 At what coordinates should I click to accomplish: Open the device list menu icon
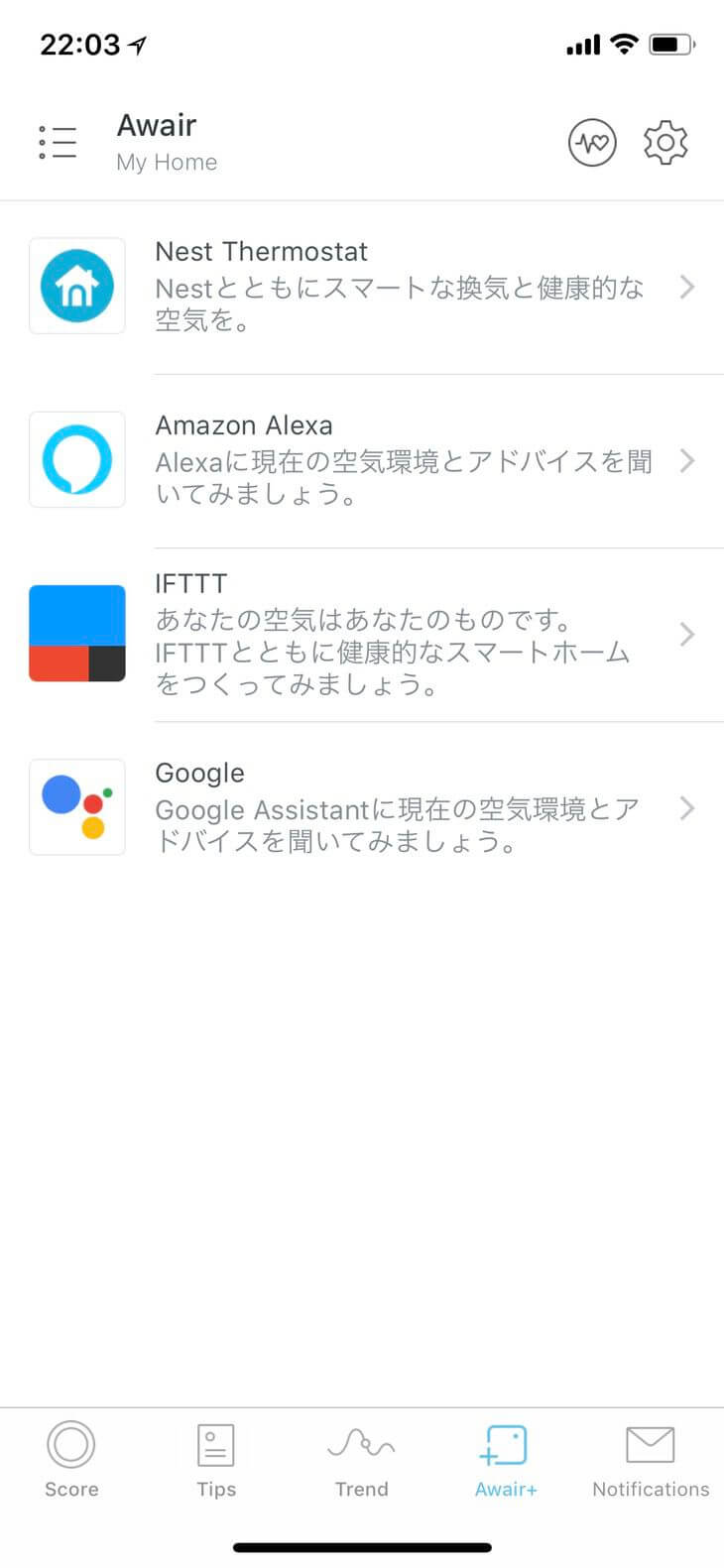coord(58,143)
